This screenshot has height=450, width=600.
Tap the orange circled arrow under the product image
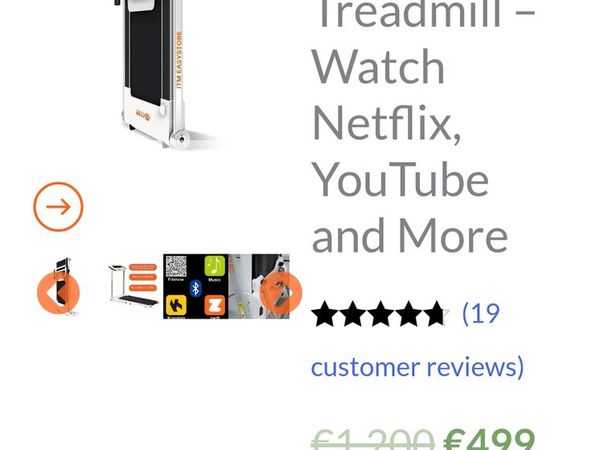pos(58,207)
